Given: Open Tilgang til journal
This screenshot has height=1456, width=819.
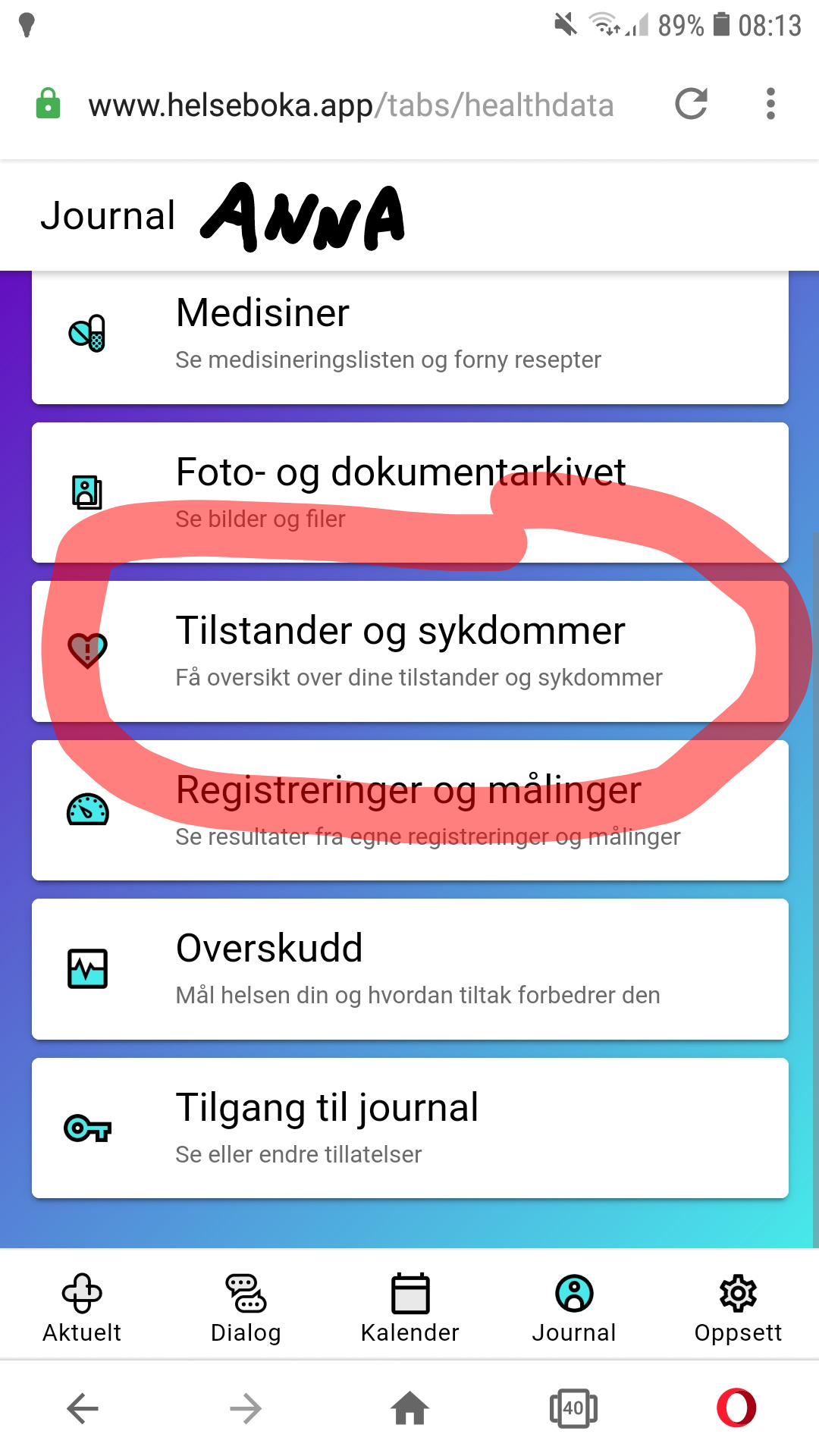Looking at the screenshot, I should click(409, 1128).
